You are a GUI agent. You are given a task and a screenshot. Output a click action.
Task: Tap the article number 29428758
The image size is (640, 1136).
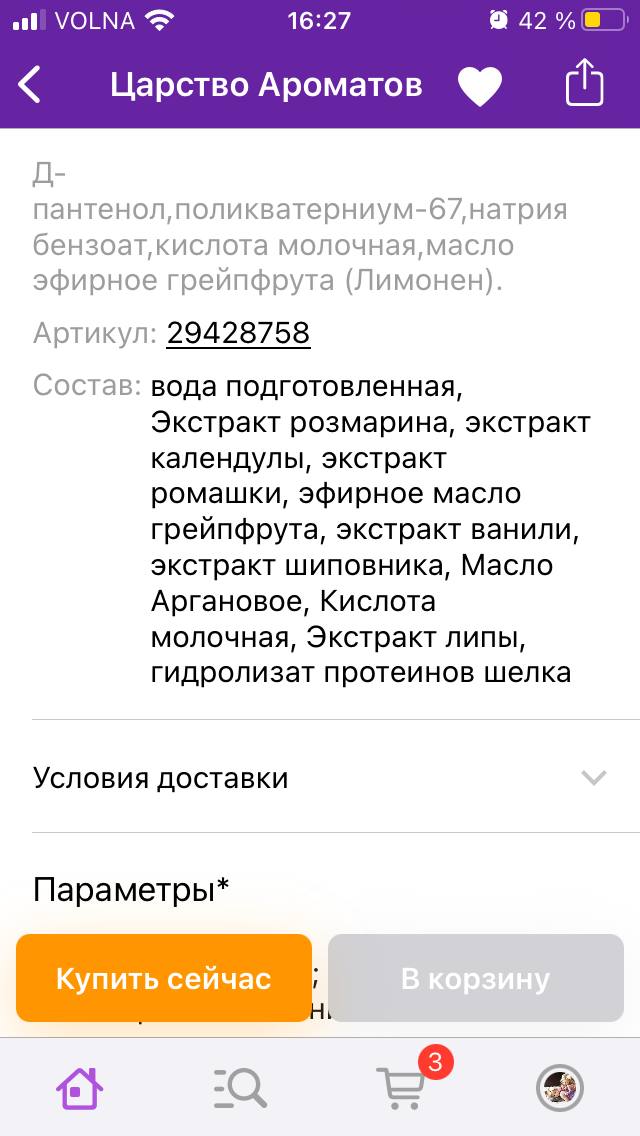tap(238, 333)
